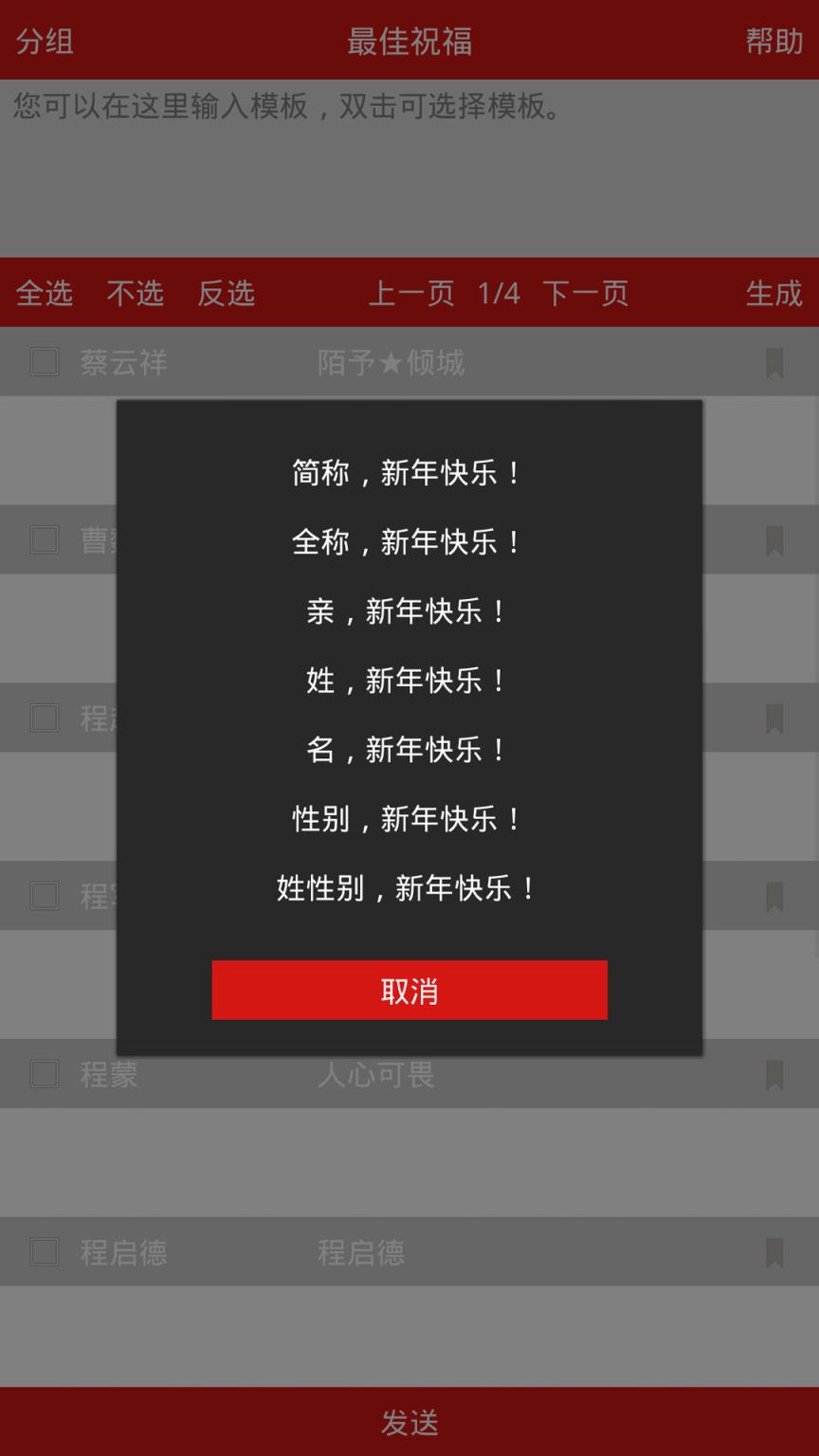Check the checkbox next to 程蒙
Viewport: 819px width, 1456px height.
44,1074
